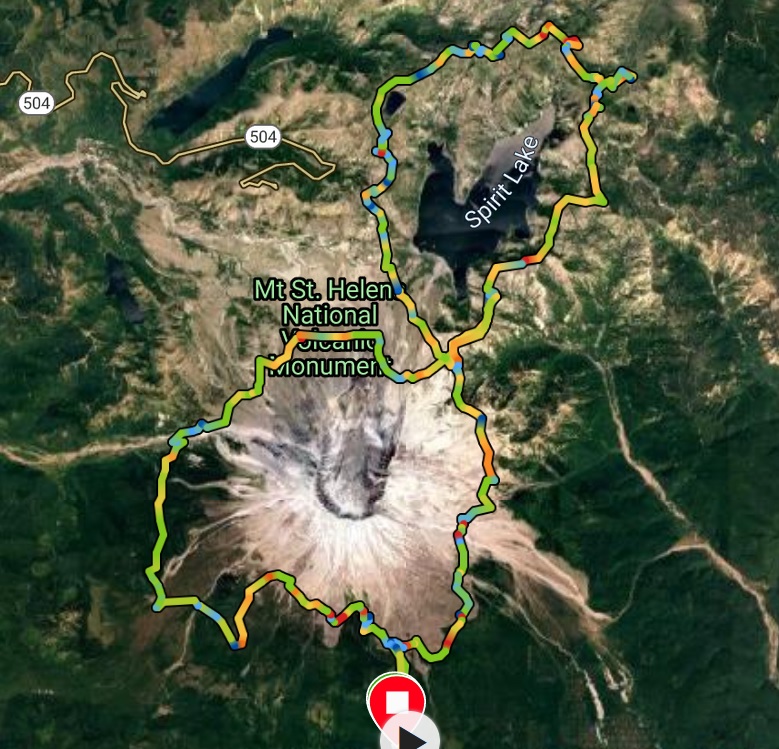Start the route playback with the play button
Viewport: 779px width, 749px height.
click(409, 736)
